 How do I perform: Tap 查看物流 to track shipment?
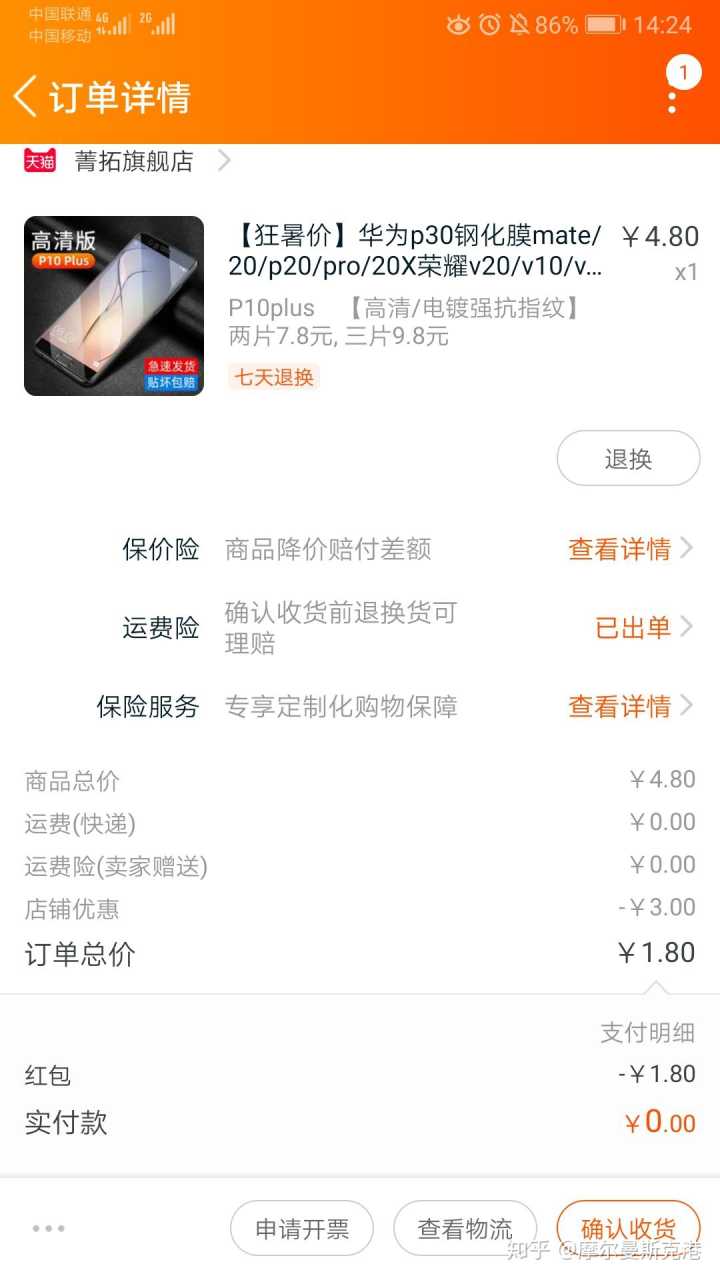click(465, 1229)
